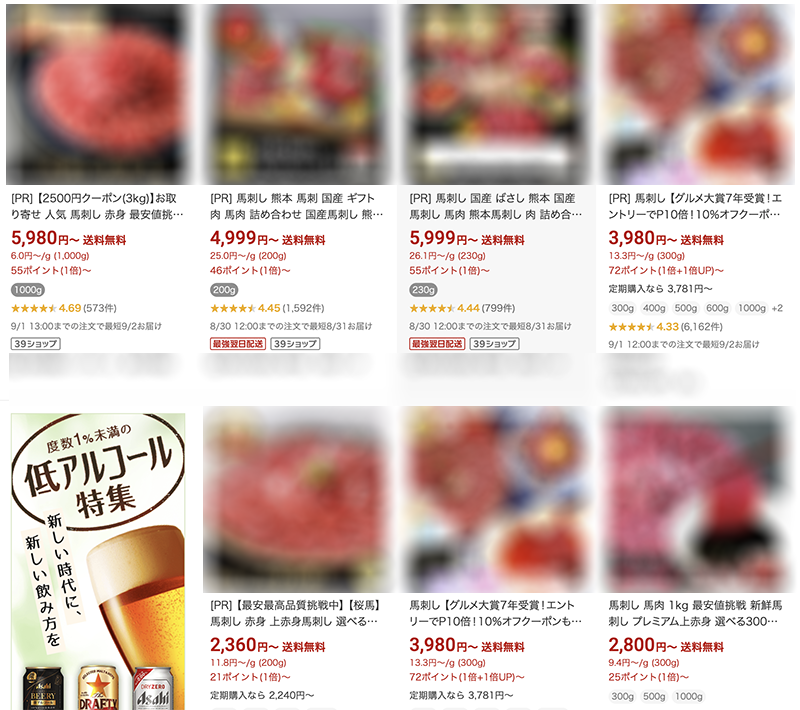Open the 2,360円 桜馬 horse sashimi listing
The image size is (800, 710).
pyautogui.click(x=295, y=613)
